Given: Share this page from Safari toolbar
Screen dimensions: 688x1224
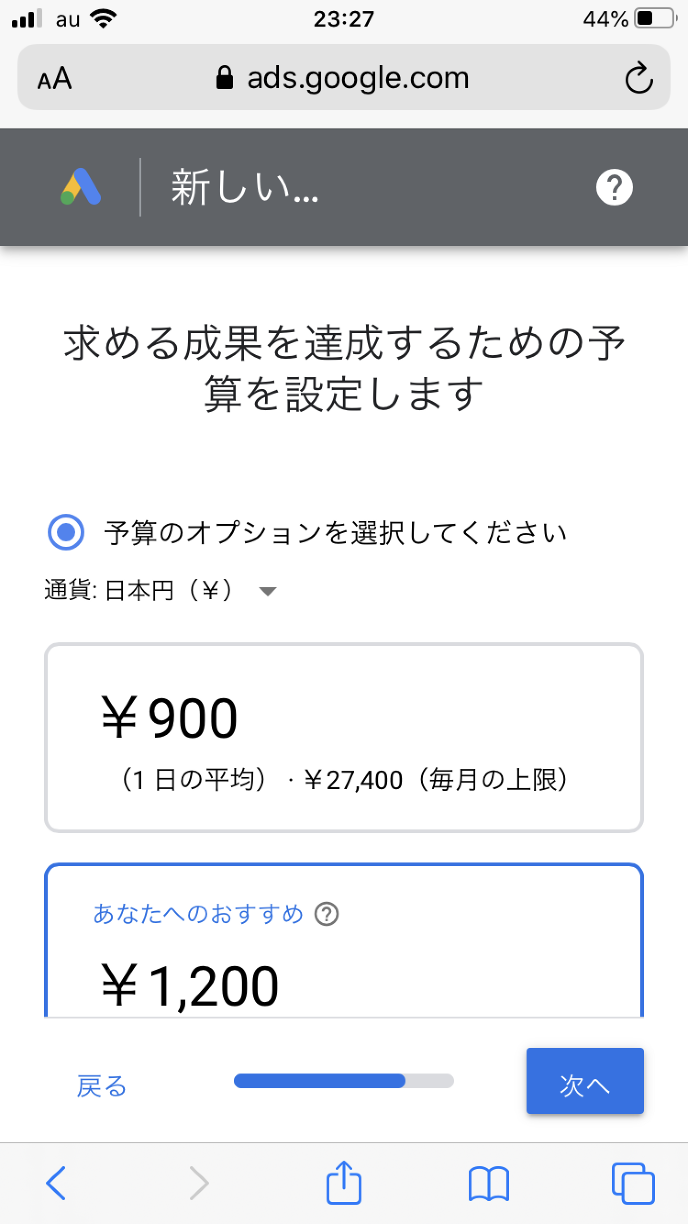Looking at the screenshot, I should (x=344, y=1183).
